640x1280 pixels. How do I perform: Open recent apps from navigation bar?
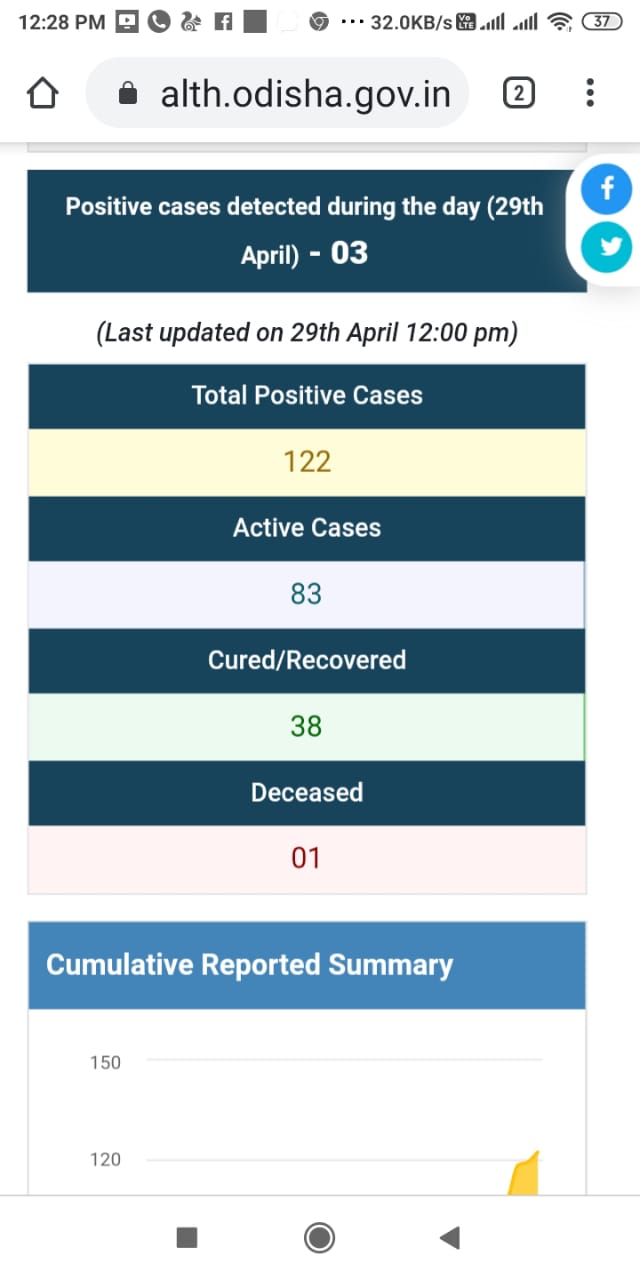pos(187,1238)
